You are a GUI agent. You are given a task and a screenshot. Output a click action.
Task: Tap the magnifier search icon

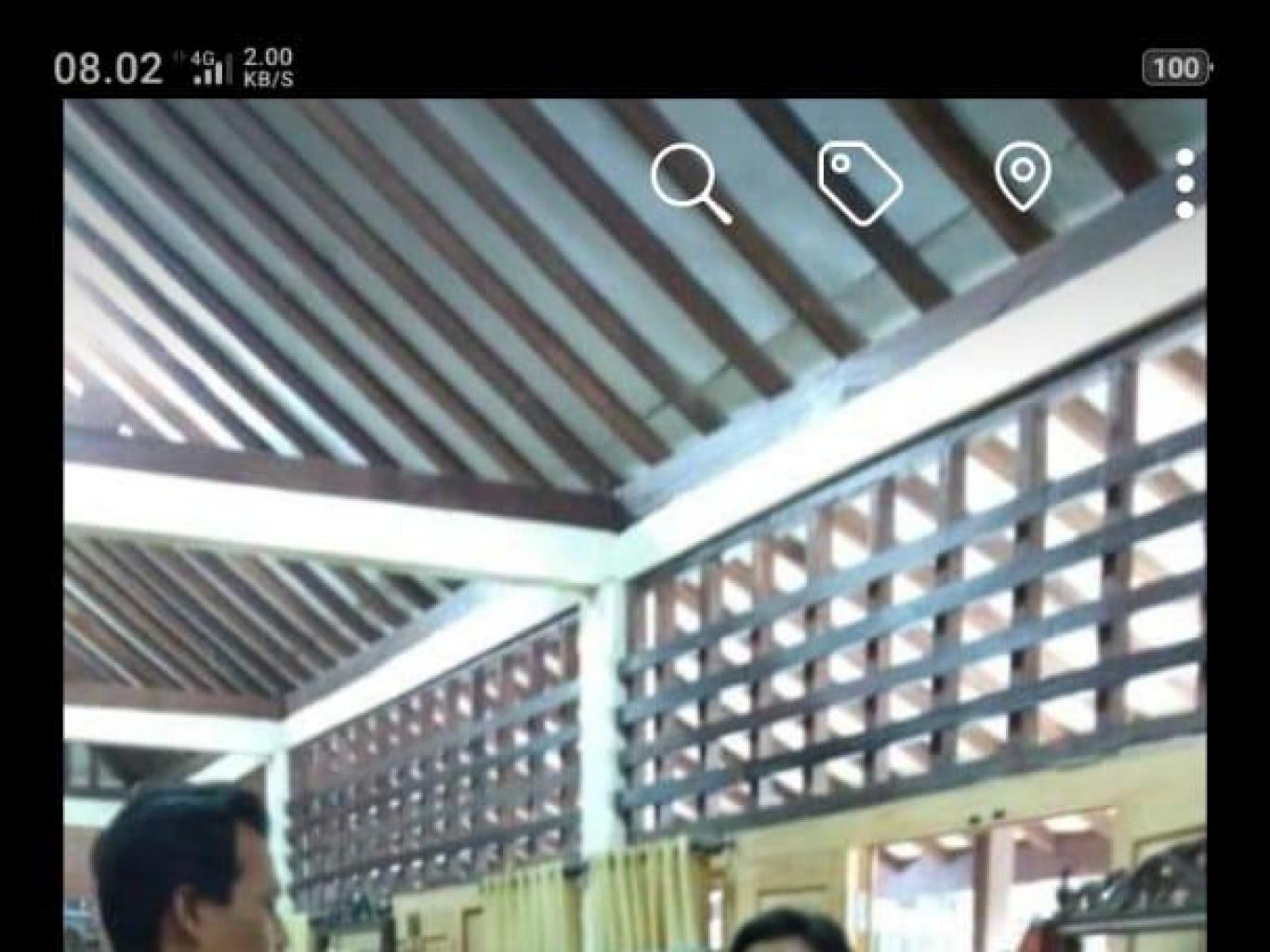(690, 184)
